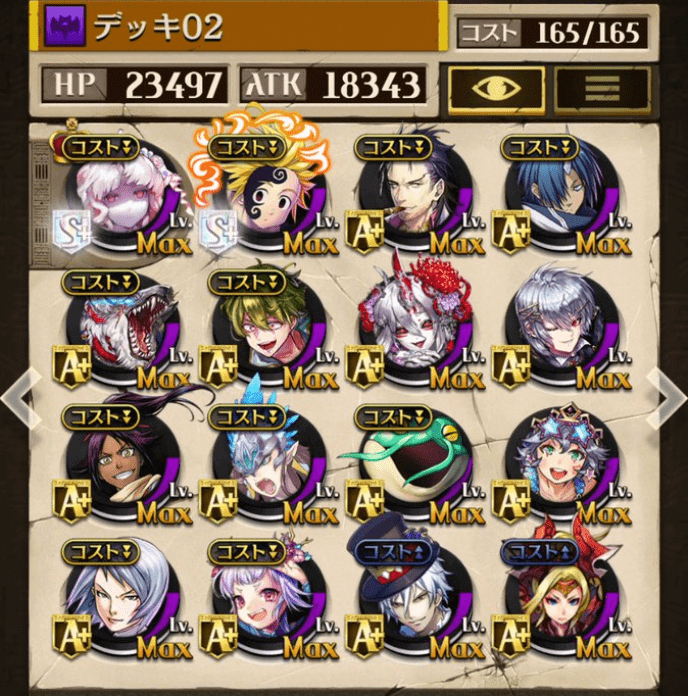Image resolution: width=688 pixels, height=696 pixels.
Task: Switch to the list view mode
Action: [602, 89]
